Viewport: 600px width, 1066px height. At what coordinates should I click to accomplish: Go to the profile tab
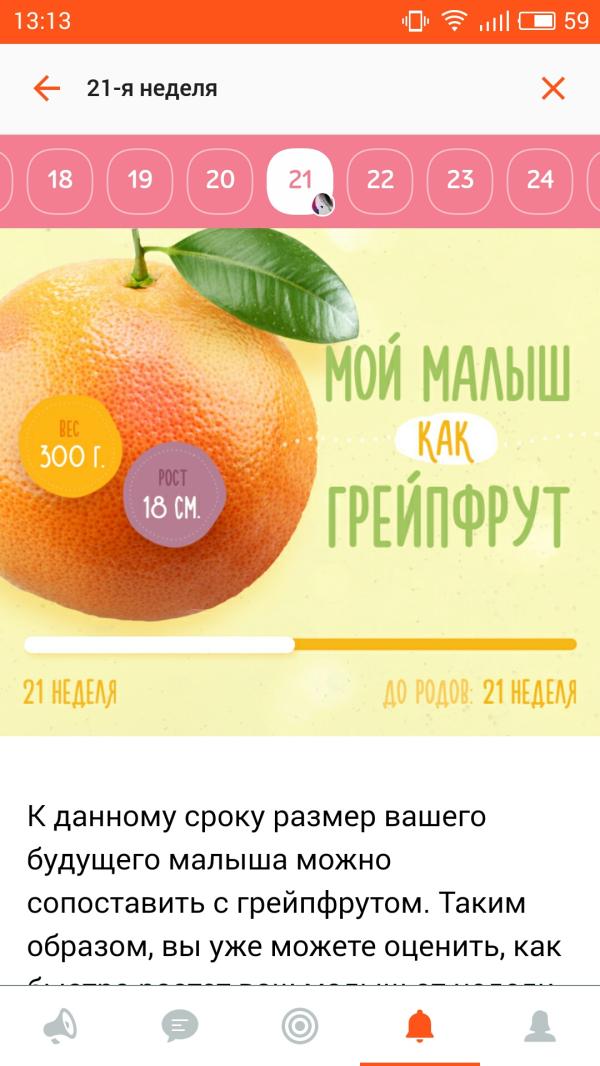pyautogui.click(x=540, y=1026)
